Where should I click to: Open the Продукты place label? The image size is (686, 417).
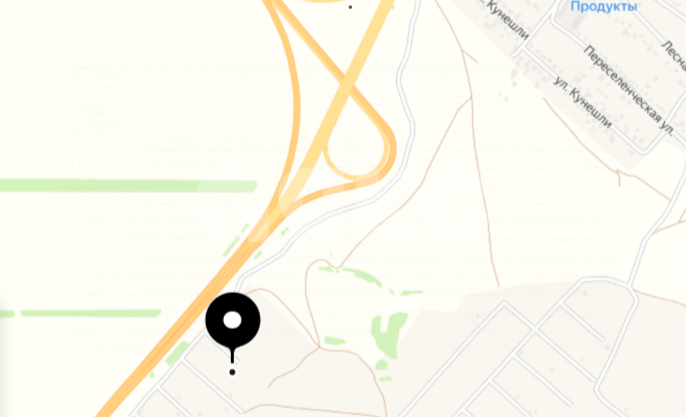coord(604,7)
